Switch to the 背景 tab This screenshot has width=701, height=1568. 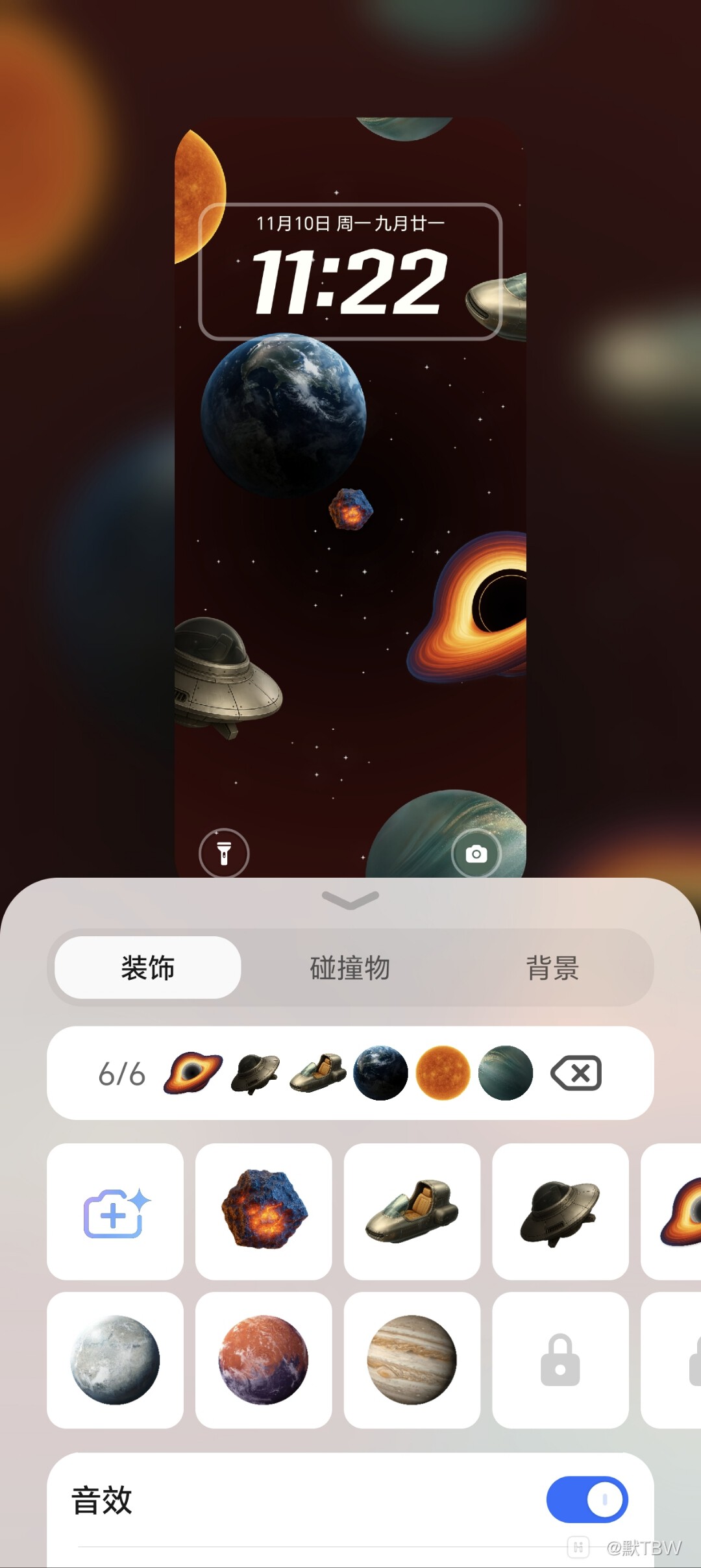tap(552, 968)
